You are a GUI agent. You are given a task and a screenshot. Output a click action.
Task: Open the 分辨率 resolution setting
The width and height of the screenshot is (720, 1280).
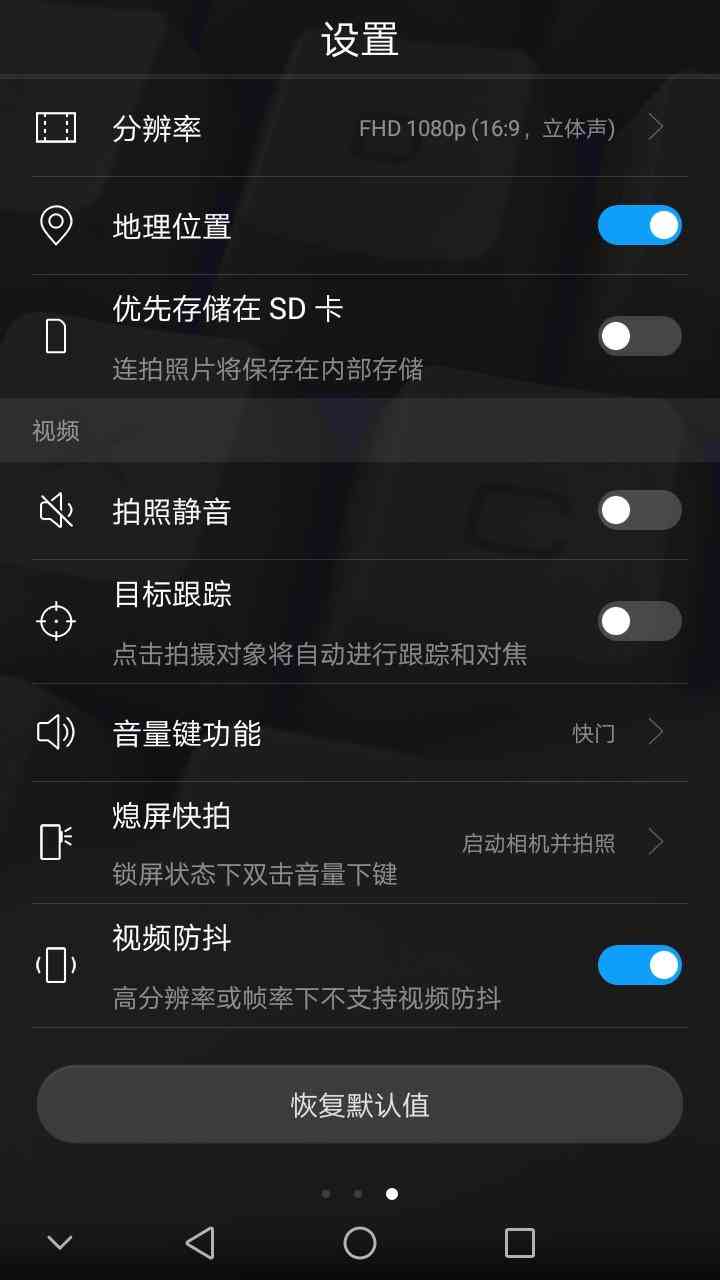[x=360, y=128]
